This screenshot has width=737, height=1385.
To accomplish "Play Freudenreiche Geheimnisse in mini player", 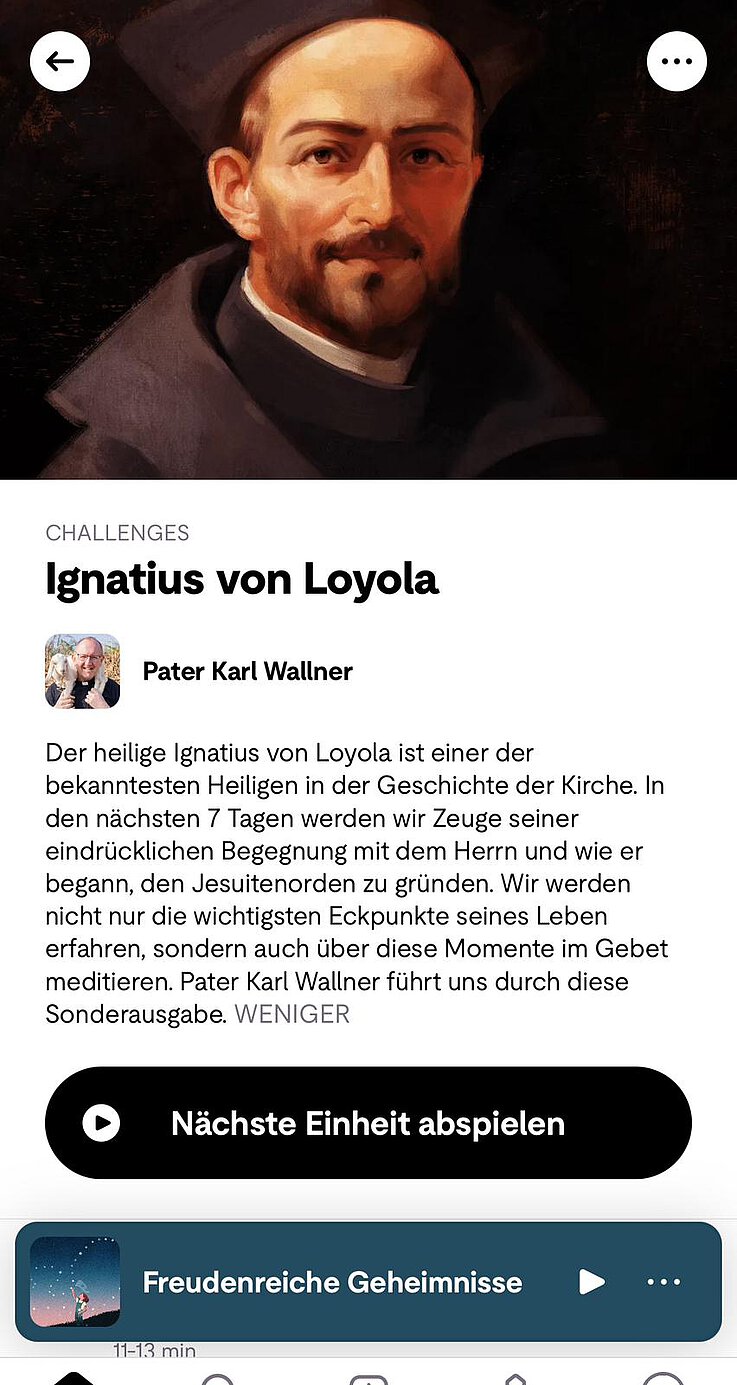I will (592, 1282).
